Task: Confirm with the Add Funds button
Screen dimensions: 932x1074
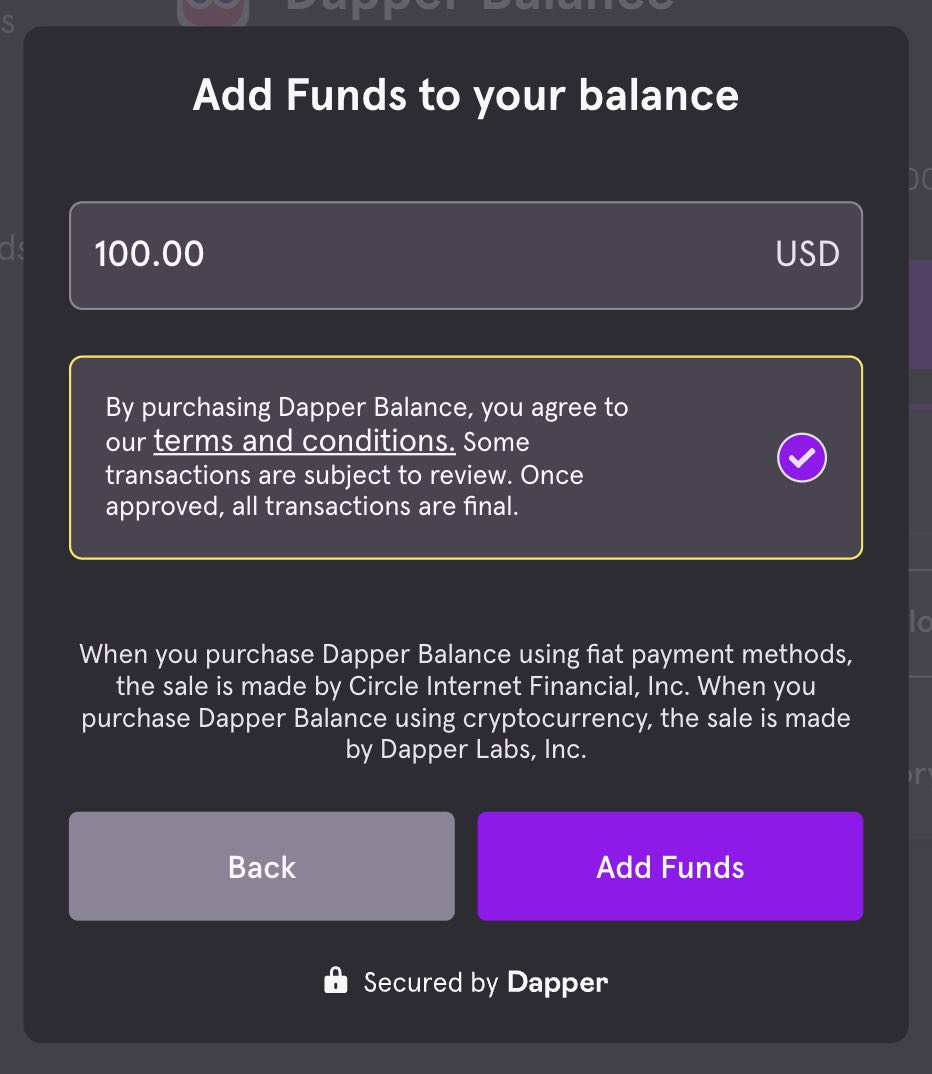Action: pos(670,866)
